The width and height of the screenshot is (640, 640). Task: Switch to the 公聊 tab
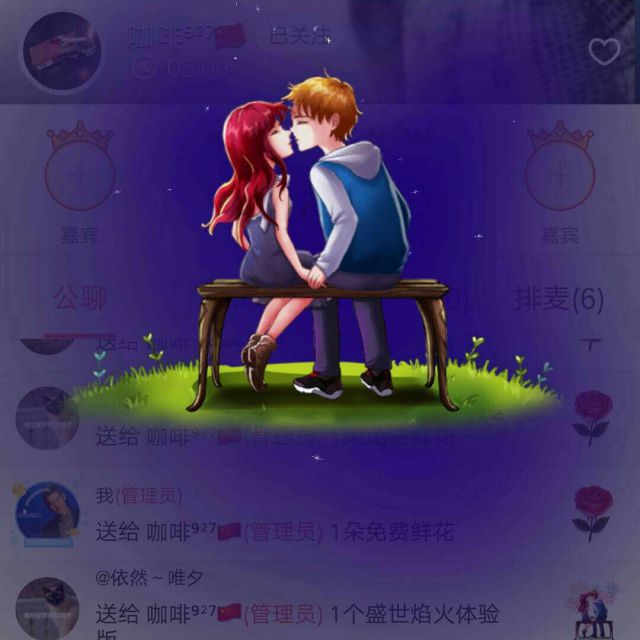[x=80, y=297]
